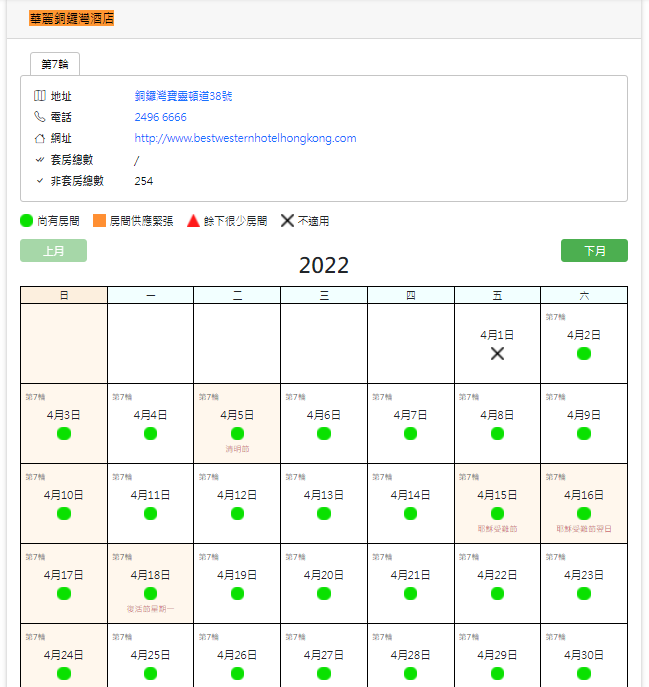This screenshot has width=649, height=687.
Task: Open the address link 銅鑼灣霎靈頓道38號
Action: [x=183, y=96]
